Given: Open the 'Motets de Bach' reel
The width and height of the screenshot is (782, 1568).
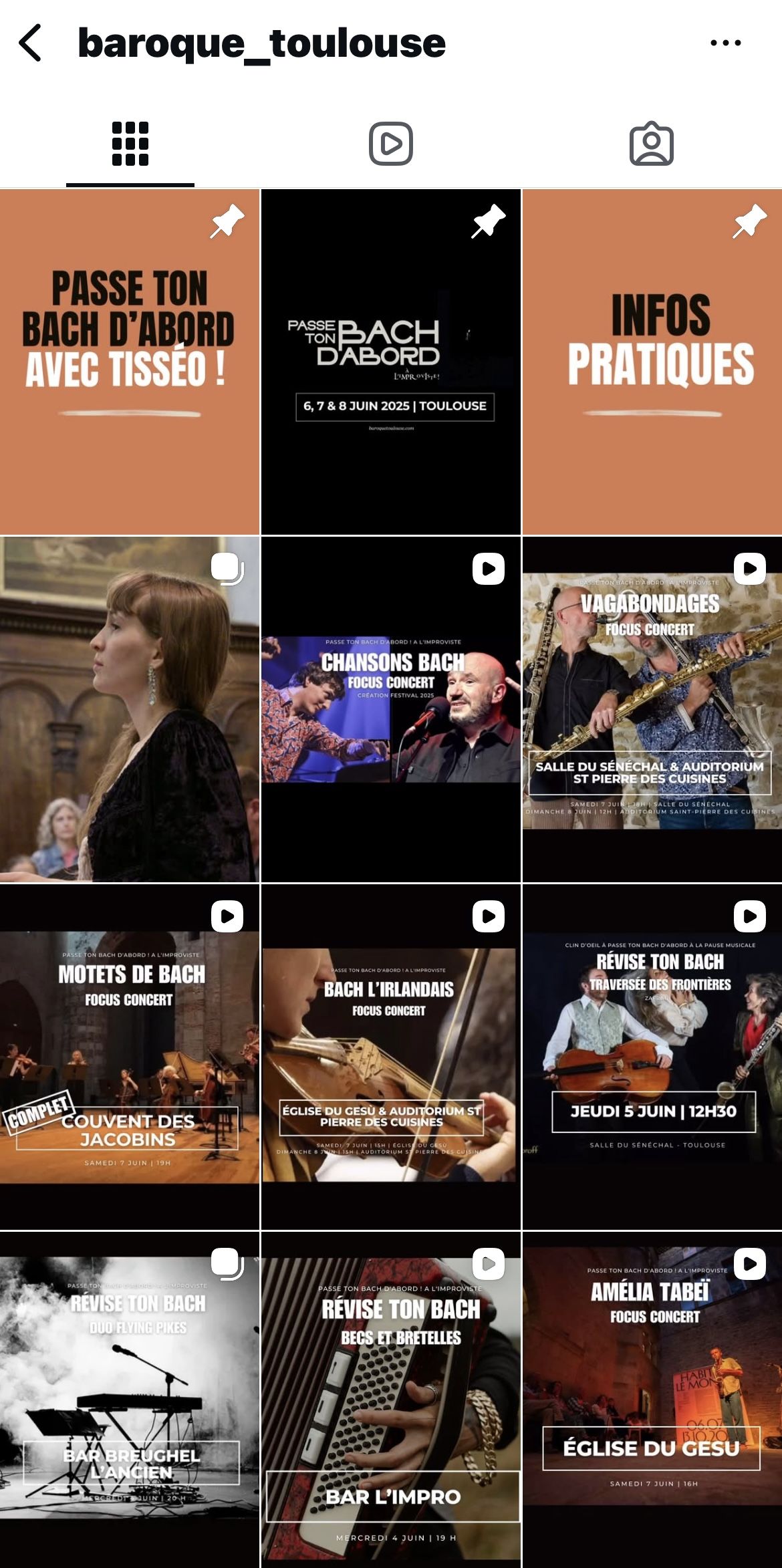Looking at the screenshot, I should 130,1057.
